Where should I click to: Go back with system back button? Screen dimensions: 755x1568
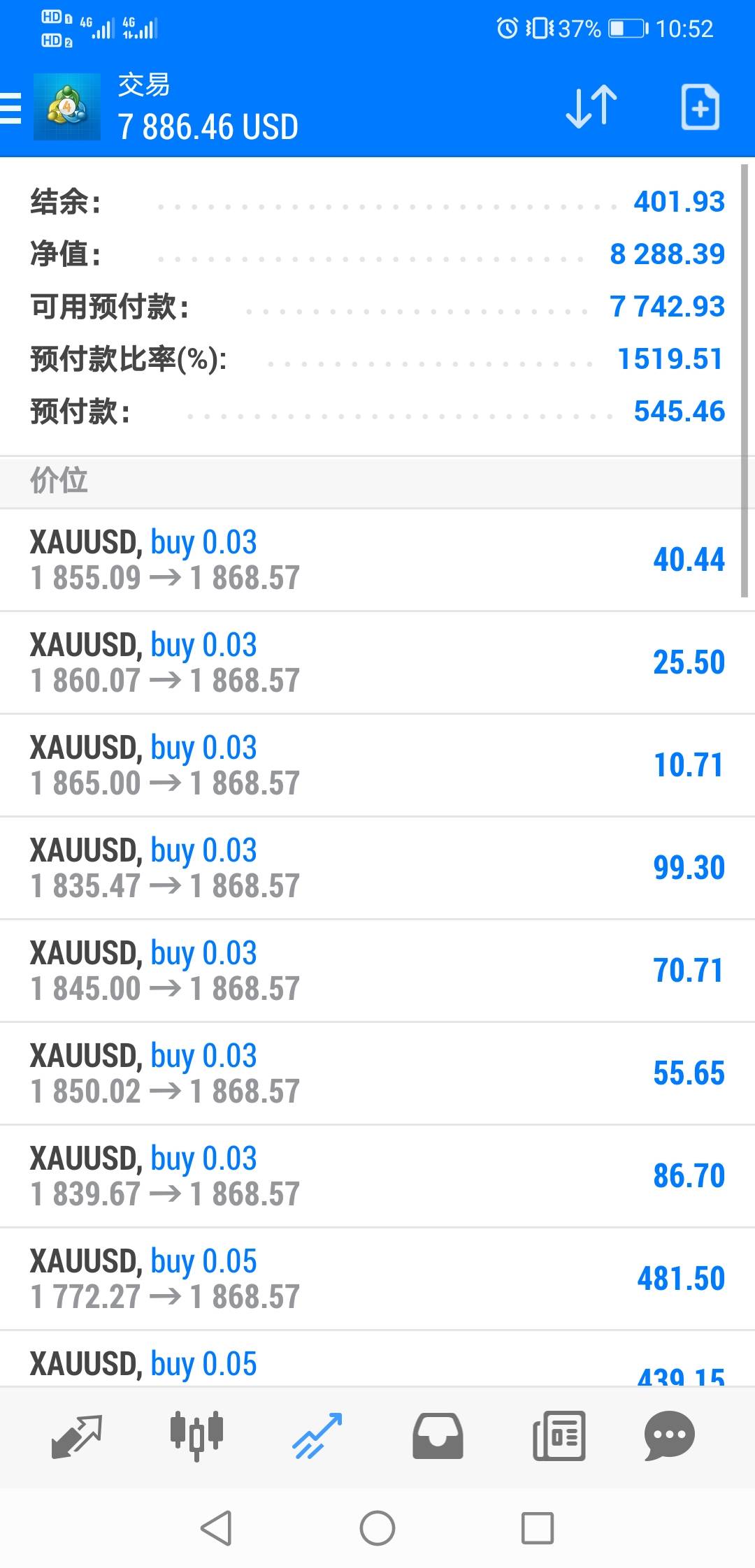click(x=216, y=1528)
